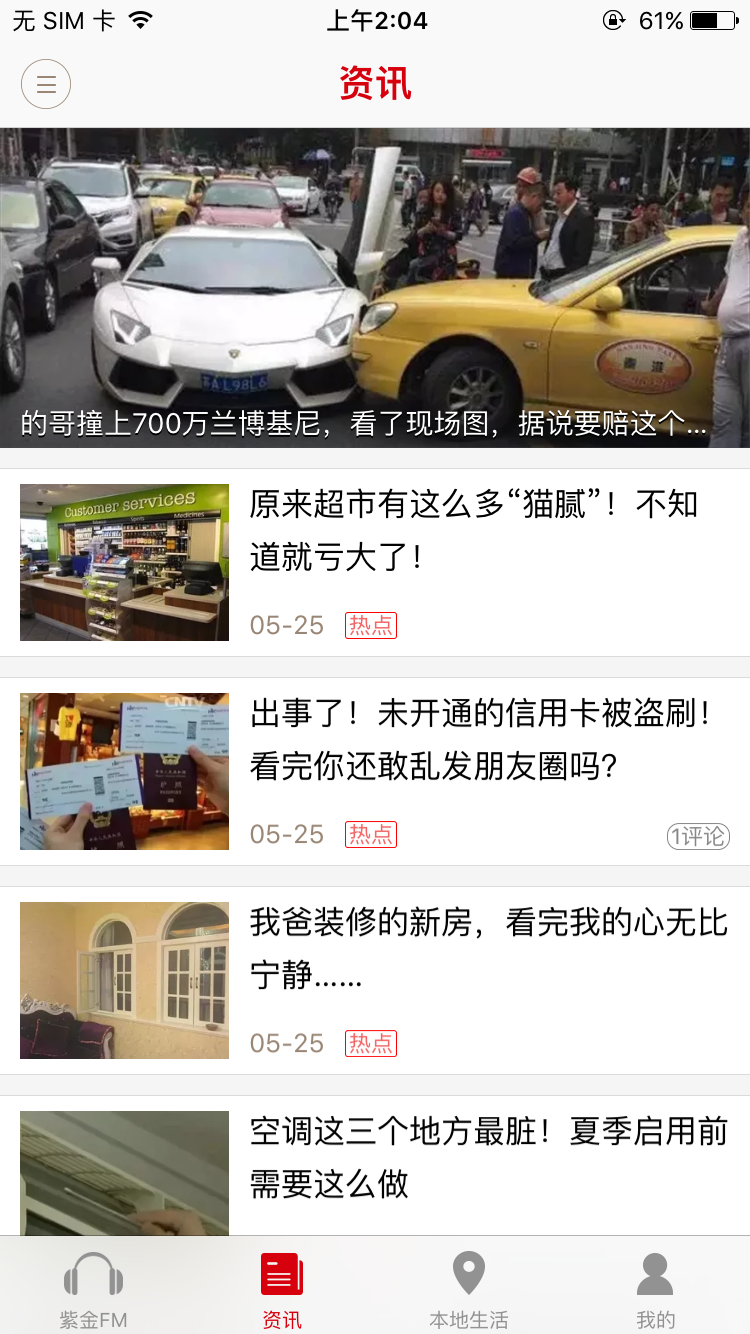Switch to the 紫金FM tab
Viewport: 750px width, 1334px height.
coord(94,1290)
